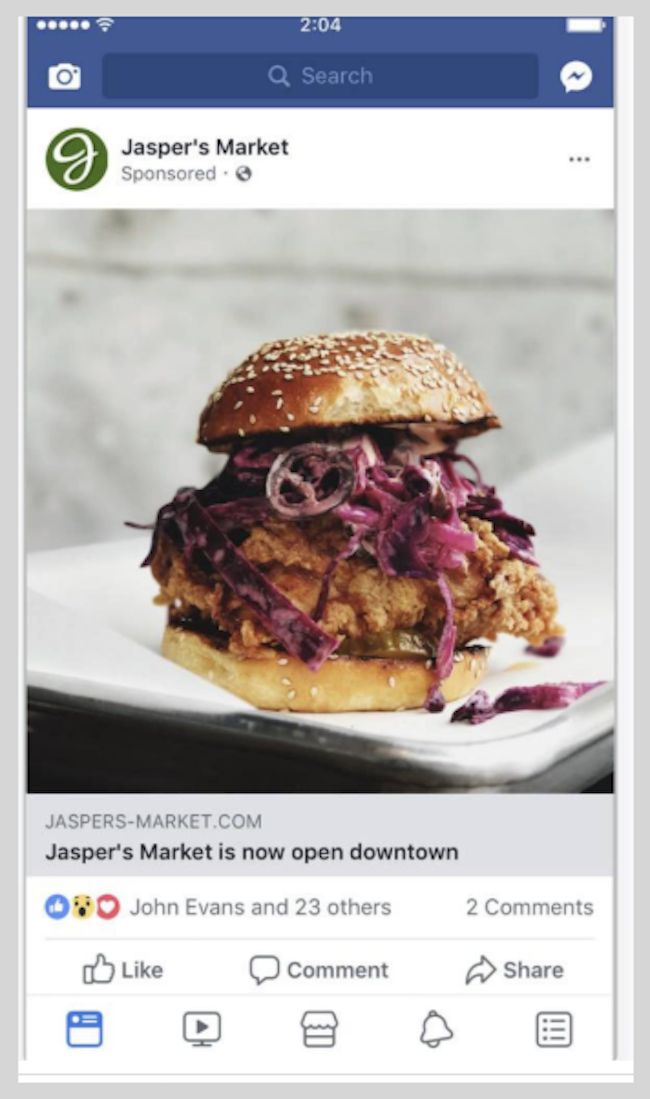
Task: Comment on the Jasper's Market post
Action: [x=319, y=969]
